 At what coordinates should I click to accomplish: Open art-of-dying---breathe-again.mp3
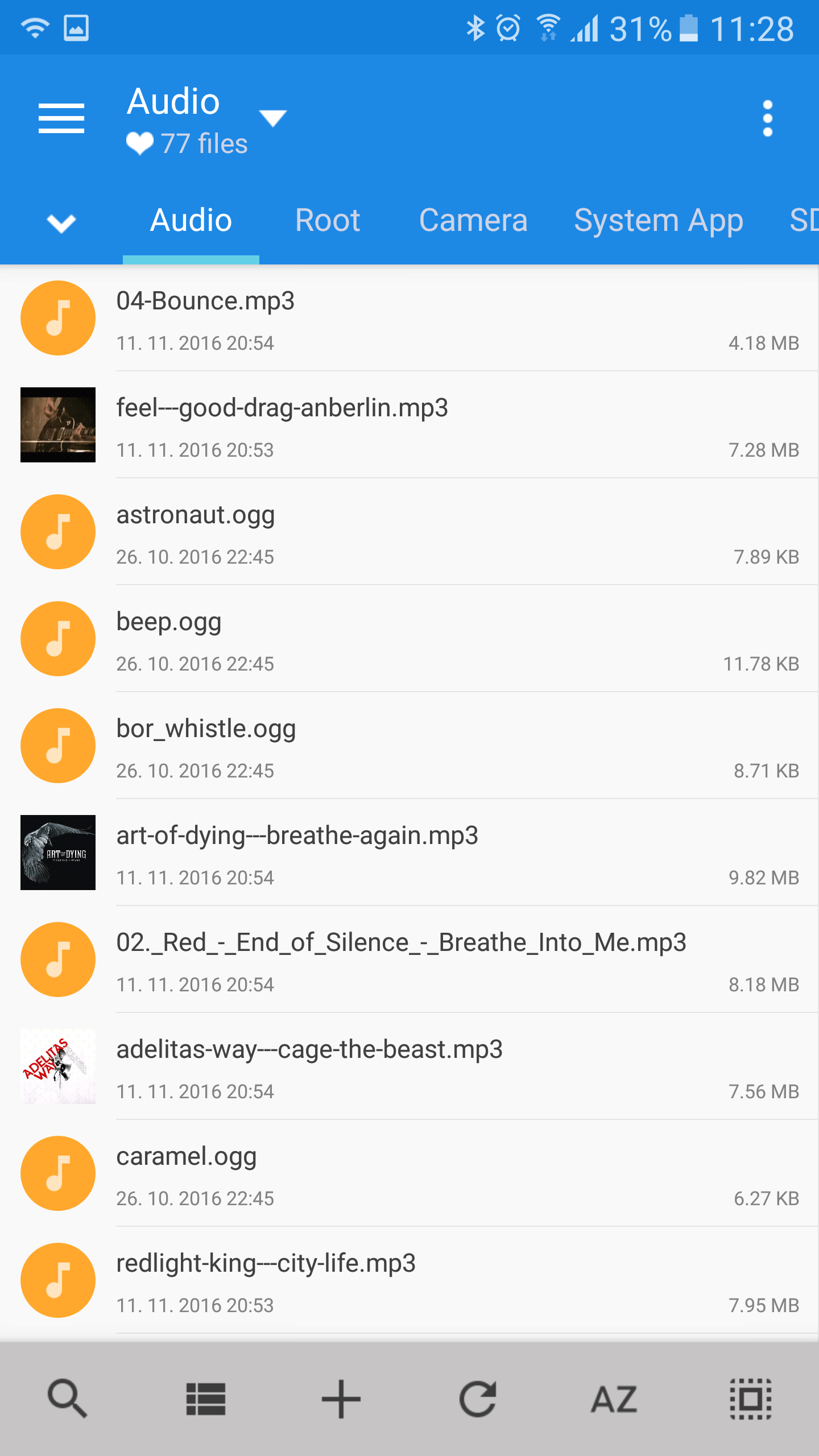[409, 853]
